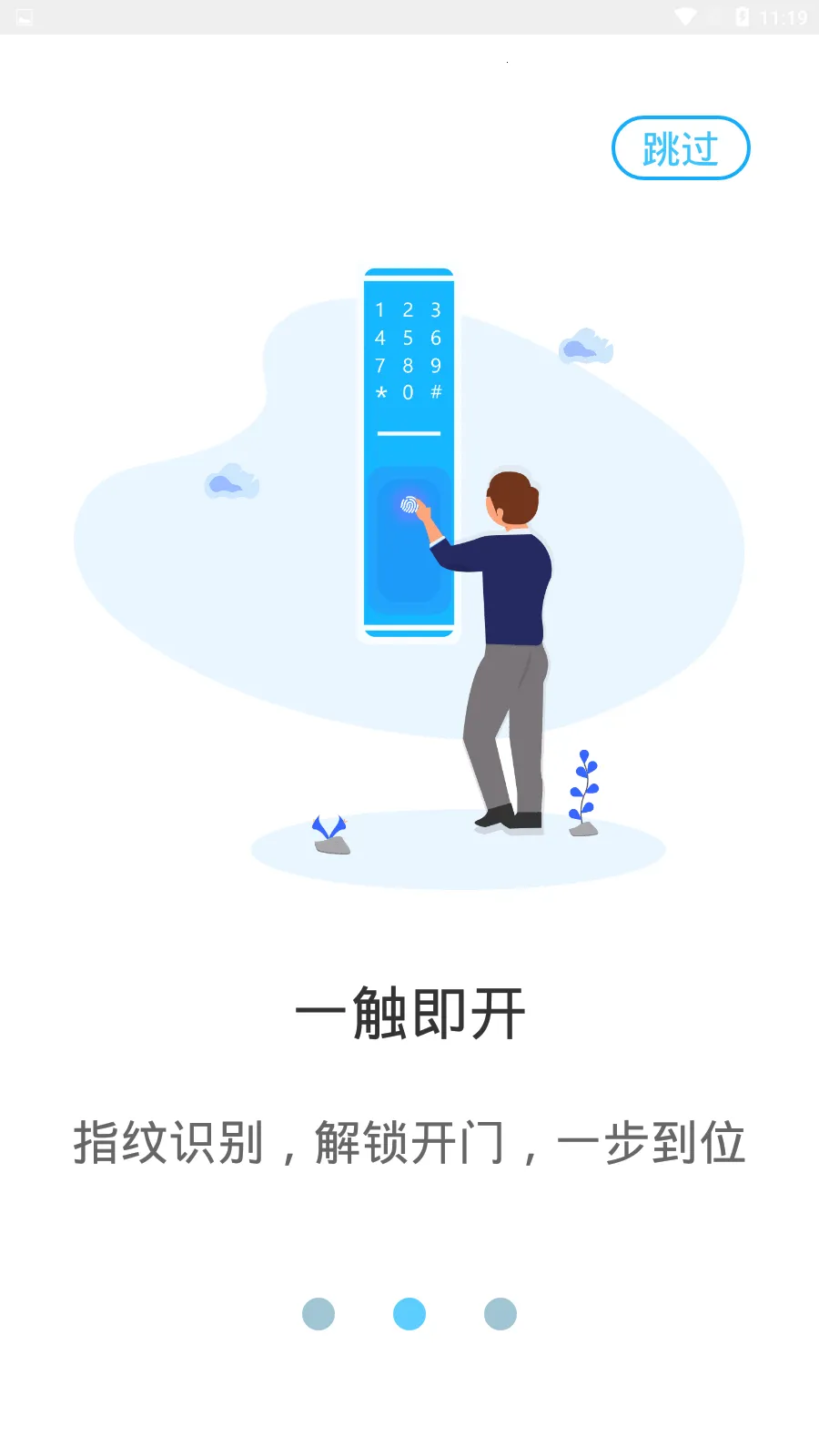The width and height of the screenshot is (819, 1456).
Task: Select the third page indicator dot
Action: click(x=500, y=1314)
